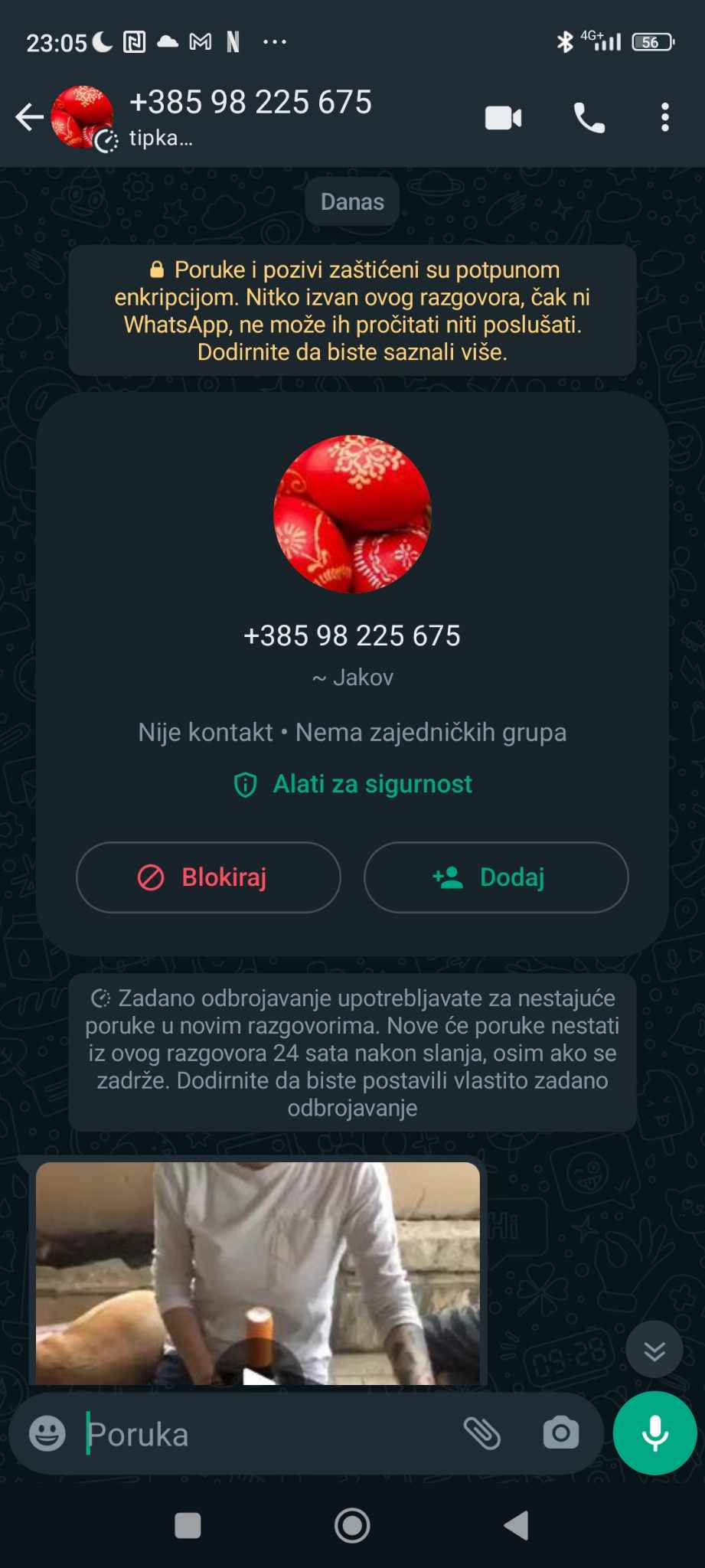This screenshot has width=705, height=1568.
Task: Go back to the chat list
Action: 29,117
